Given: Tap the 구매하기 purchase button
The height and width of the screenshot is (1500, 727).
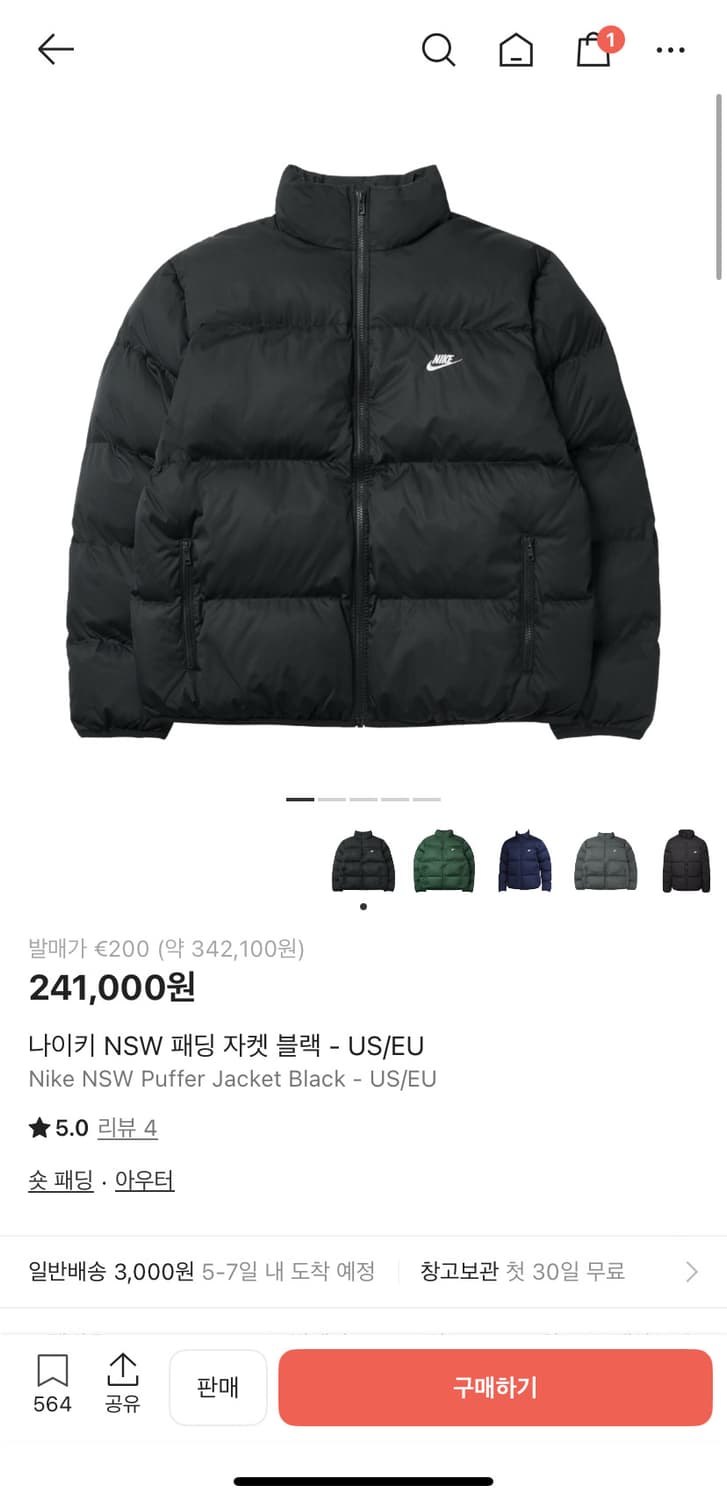Looking at the screenshot, I should click(494, 1387).
